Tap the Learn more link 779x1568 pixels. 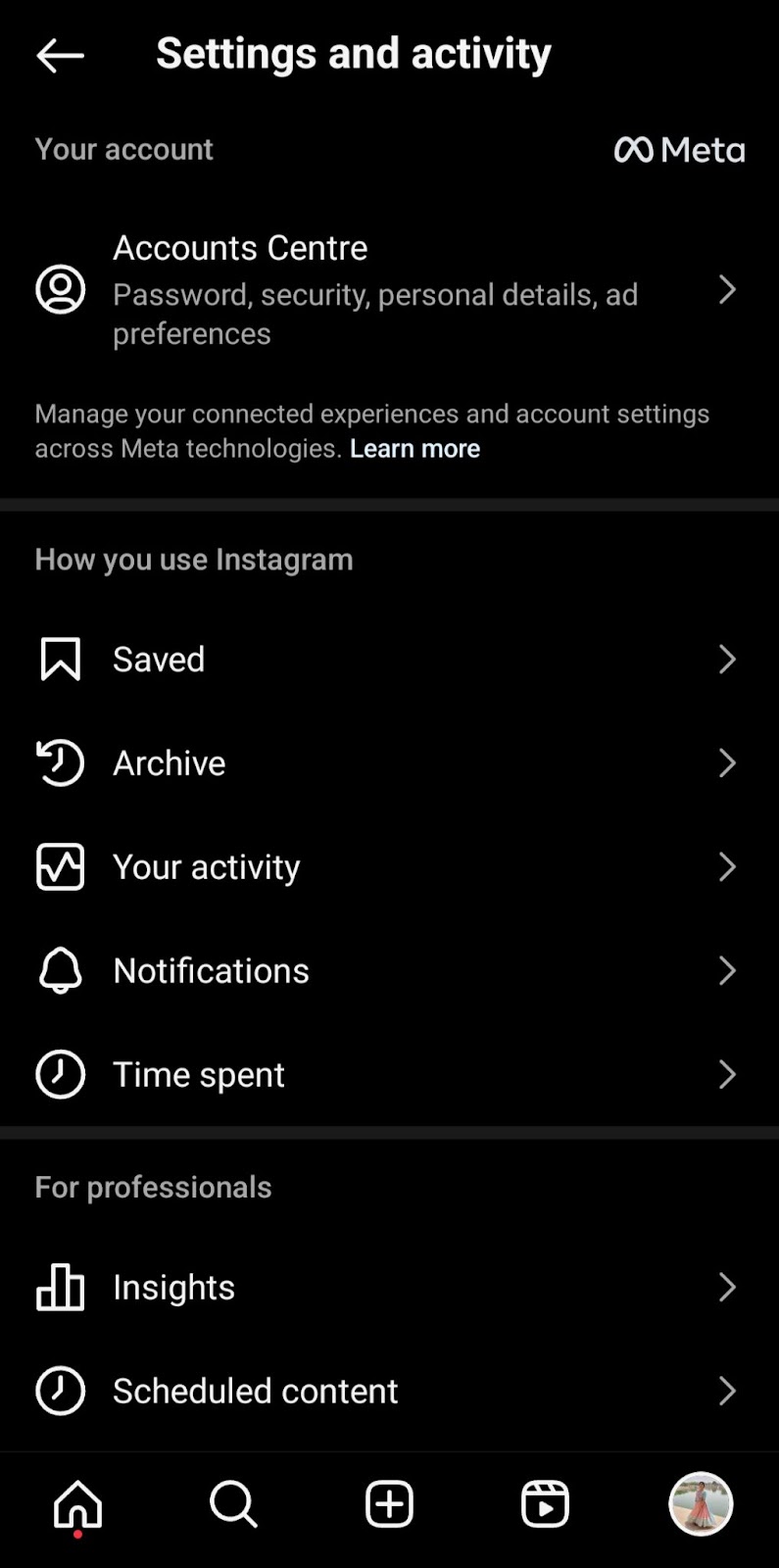(414, 449)
